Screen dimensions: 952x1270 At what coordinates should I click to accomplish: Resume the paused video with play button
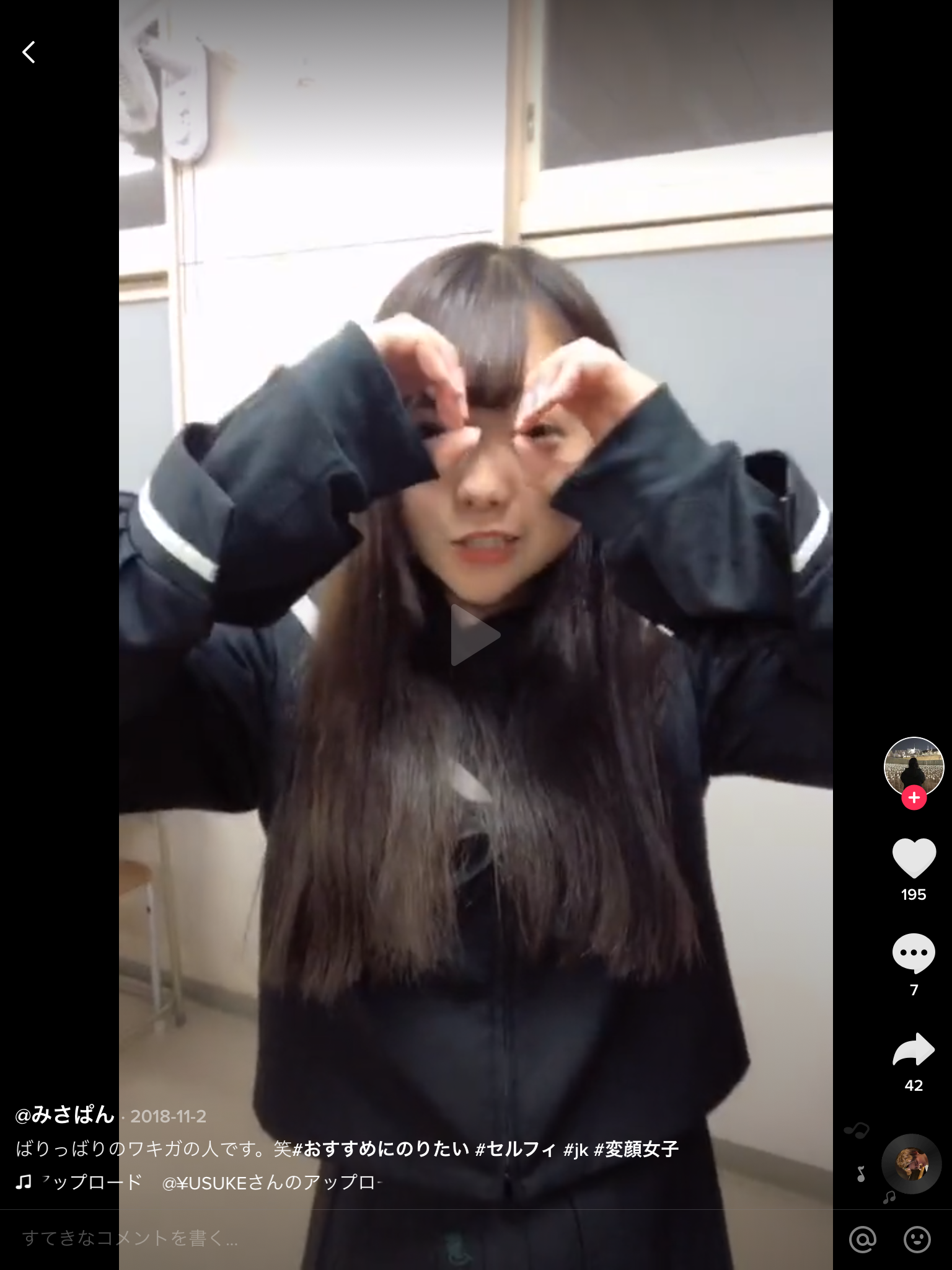click(x=475, y=635)
